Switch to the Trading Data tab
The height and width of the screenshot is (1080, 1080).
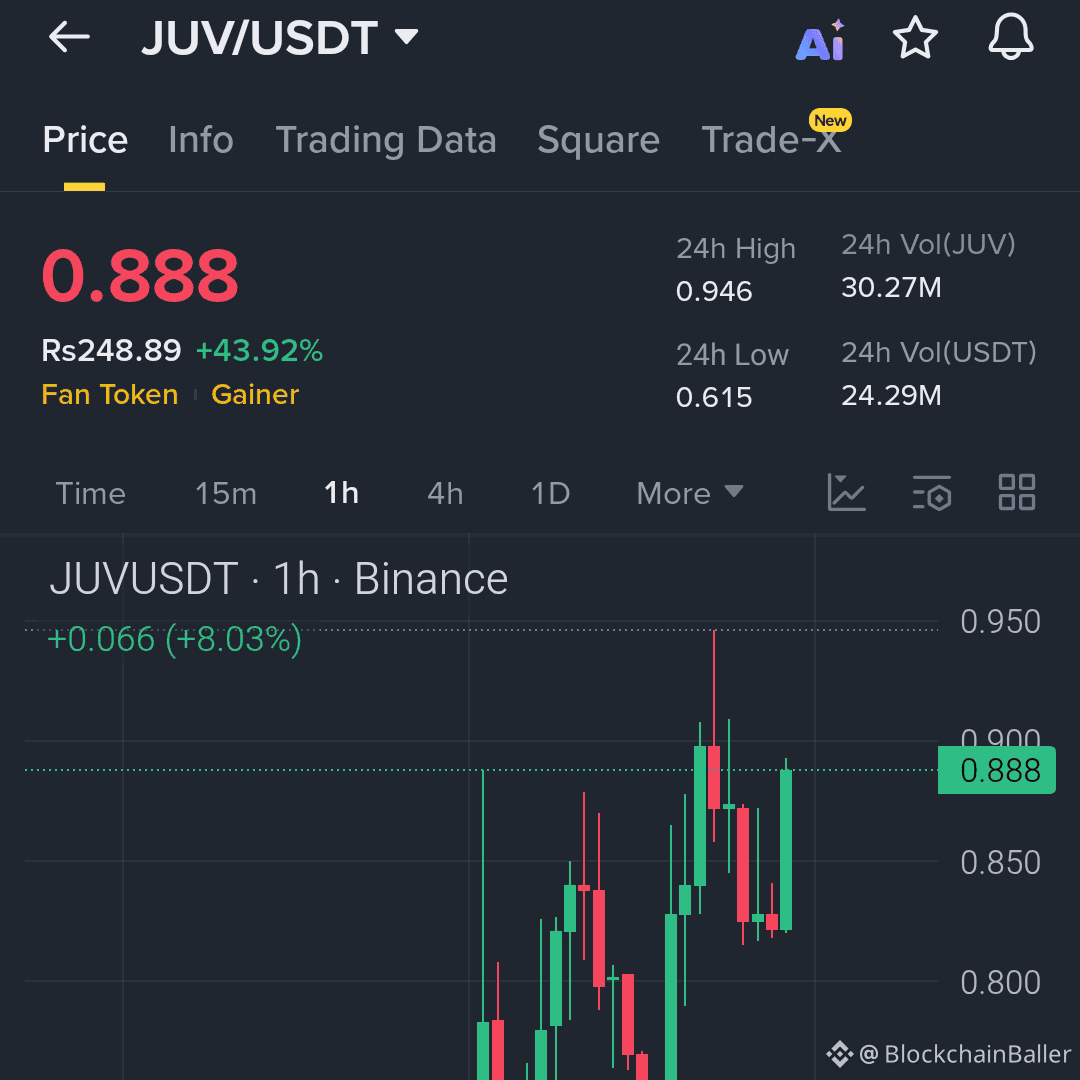tap(385, 140)
